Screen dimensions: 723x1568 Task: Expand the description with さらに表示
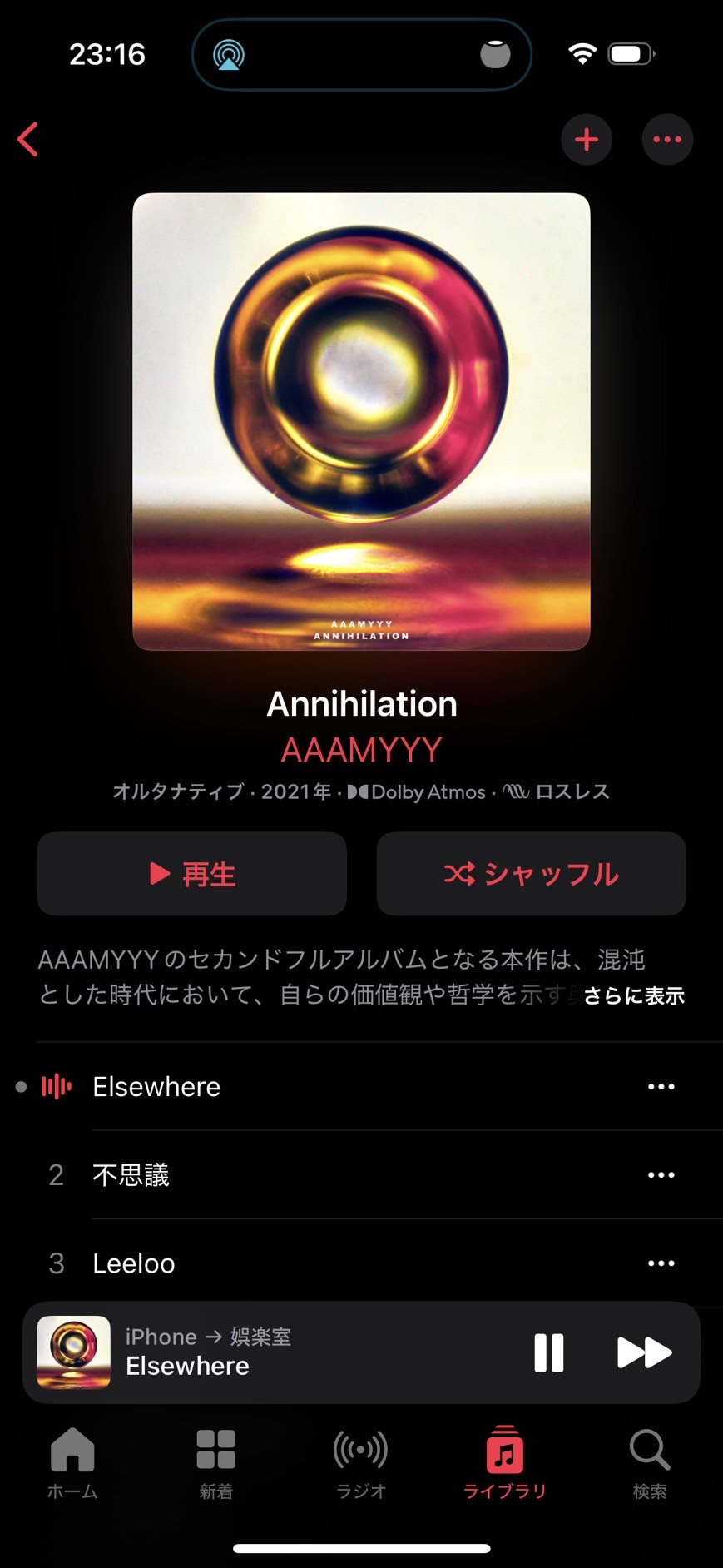pyautogui.click(x=634, y=995)
